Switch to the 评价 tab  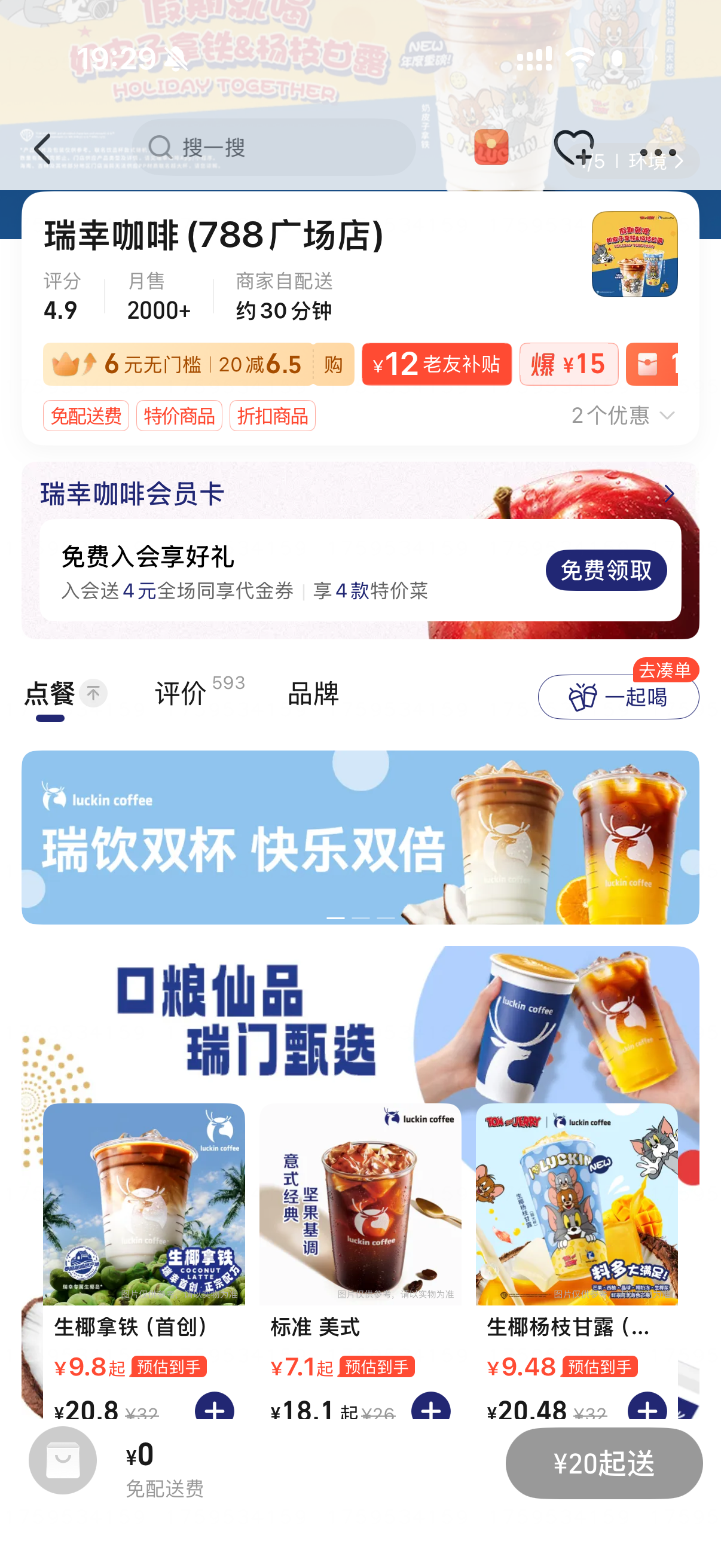coord(182,693)
